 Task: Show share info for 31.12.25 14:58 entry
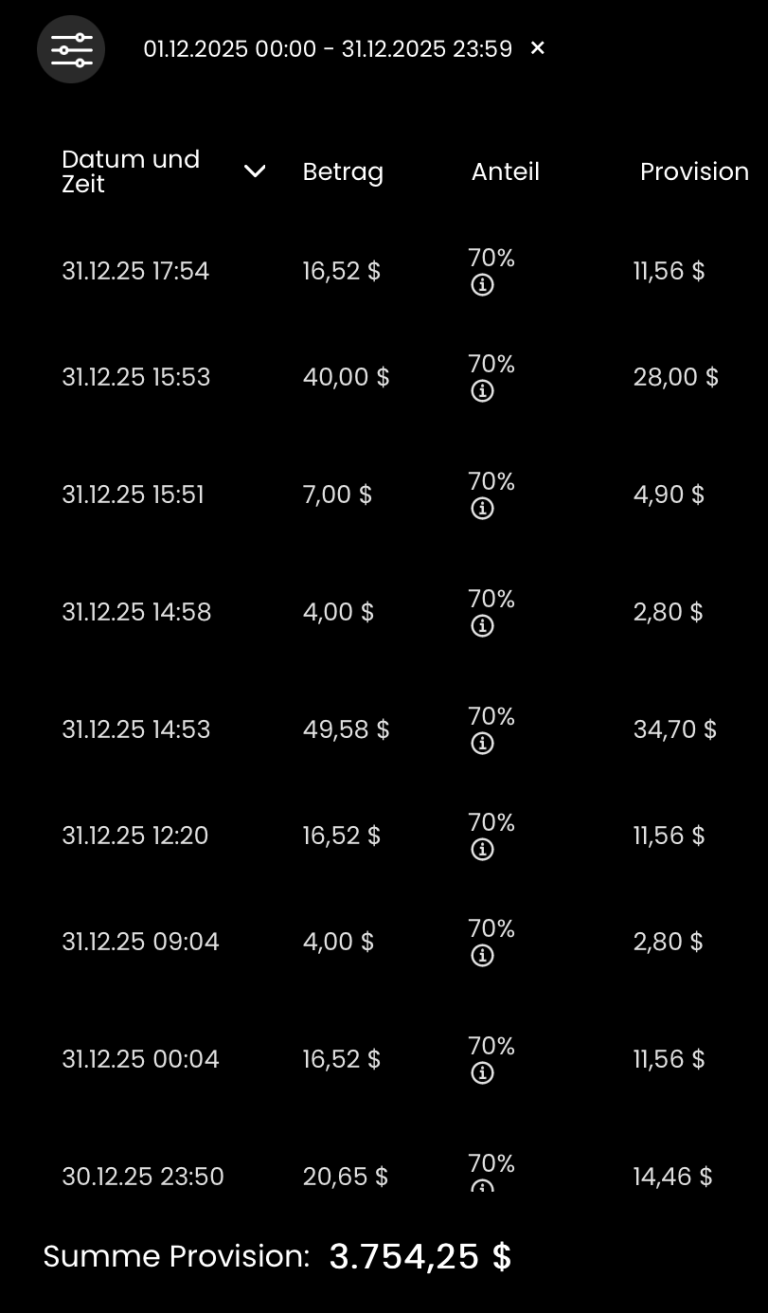(482, 626)
